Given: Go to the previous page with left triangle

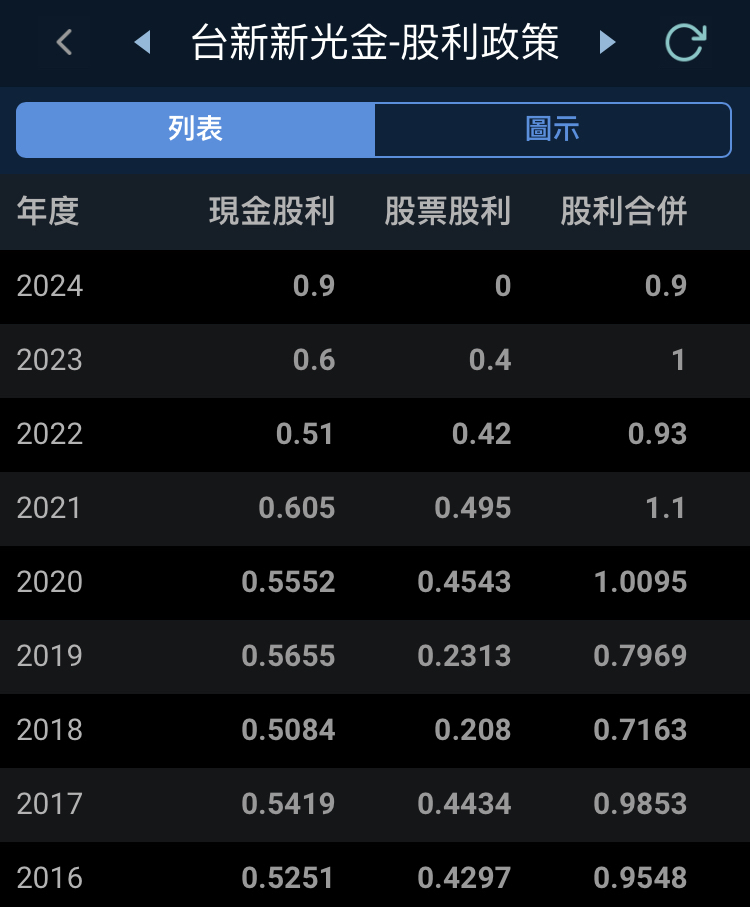Looking at the screenshot, I should 142,42.
